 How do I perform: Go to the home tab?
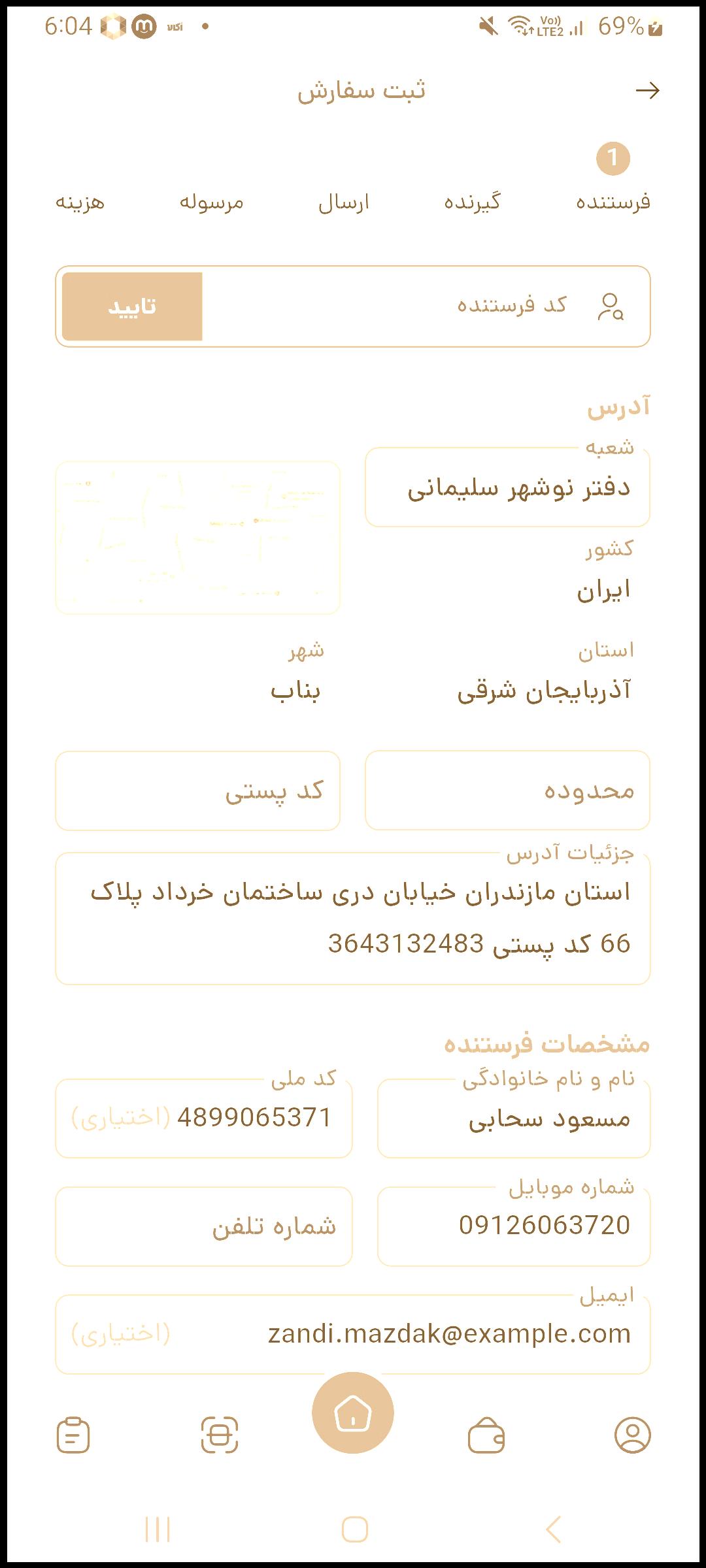[353, 1413]
